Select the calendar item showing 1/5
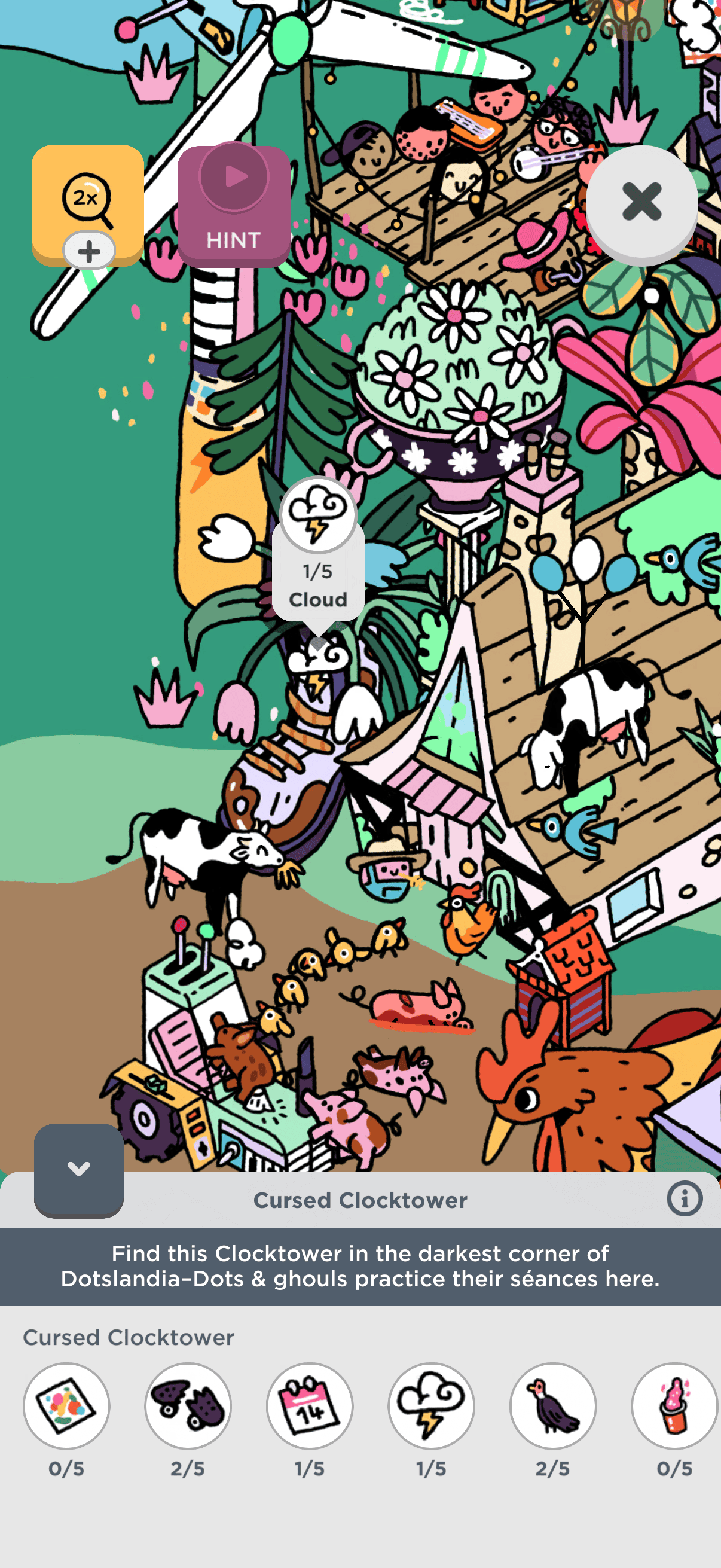Viewport: 721px width, 1568px height. pyautogui.click(x=310, y=1405)
